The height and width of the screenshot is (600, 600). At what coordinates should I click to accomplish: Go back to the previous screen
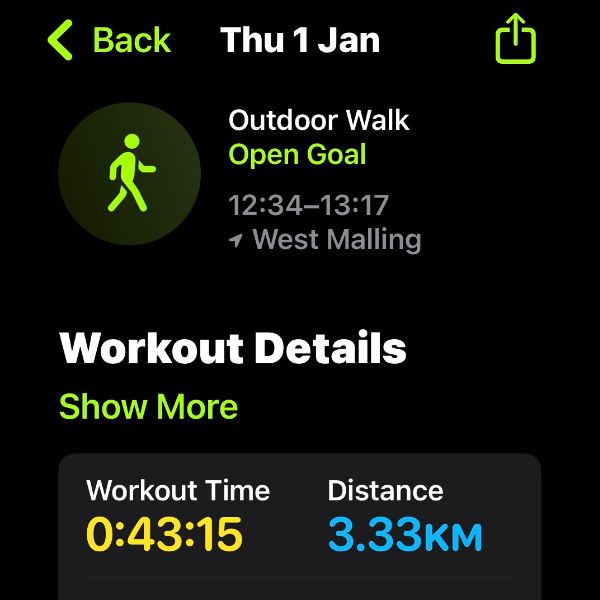[108, 41]
